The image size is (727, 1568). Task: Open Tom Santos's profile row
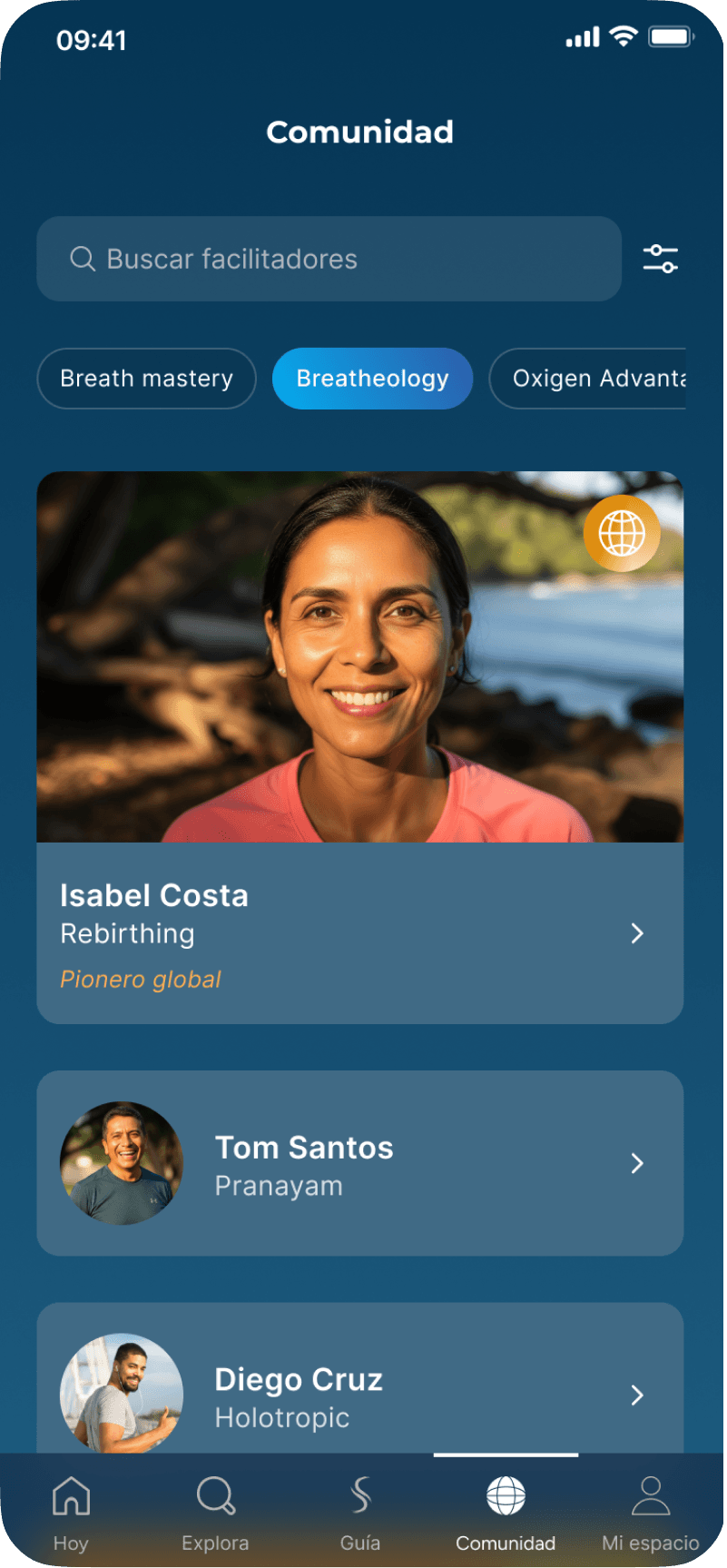click(x=359, y=1163)
